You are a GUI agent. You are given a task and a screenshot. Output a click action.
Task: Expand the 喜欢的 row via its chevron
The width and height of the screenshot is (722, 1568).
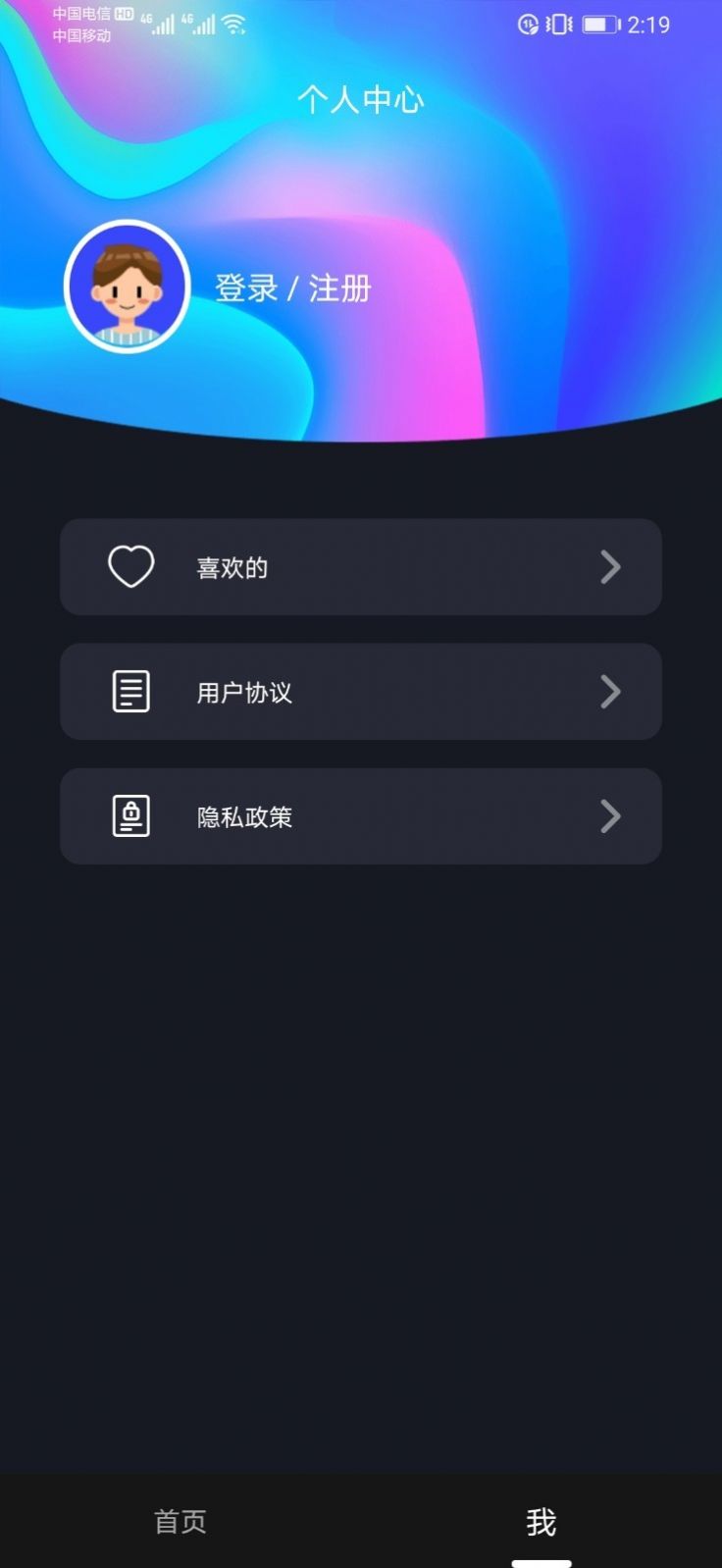(611, 567)
